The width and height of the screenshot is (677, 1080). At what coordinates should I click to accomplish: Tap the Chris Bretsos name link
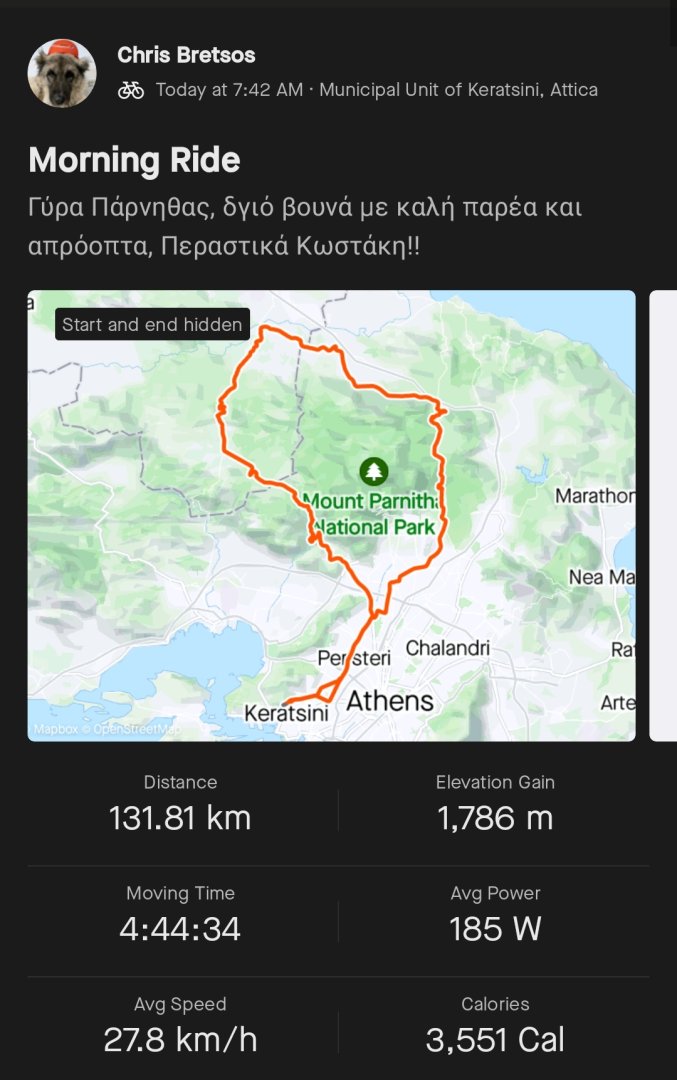click(186, 55)
